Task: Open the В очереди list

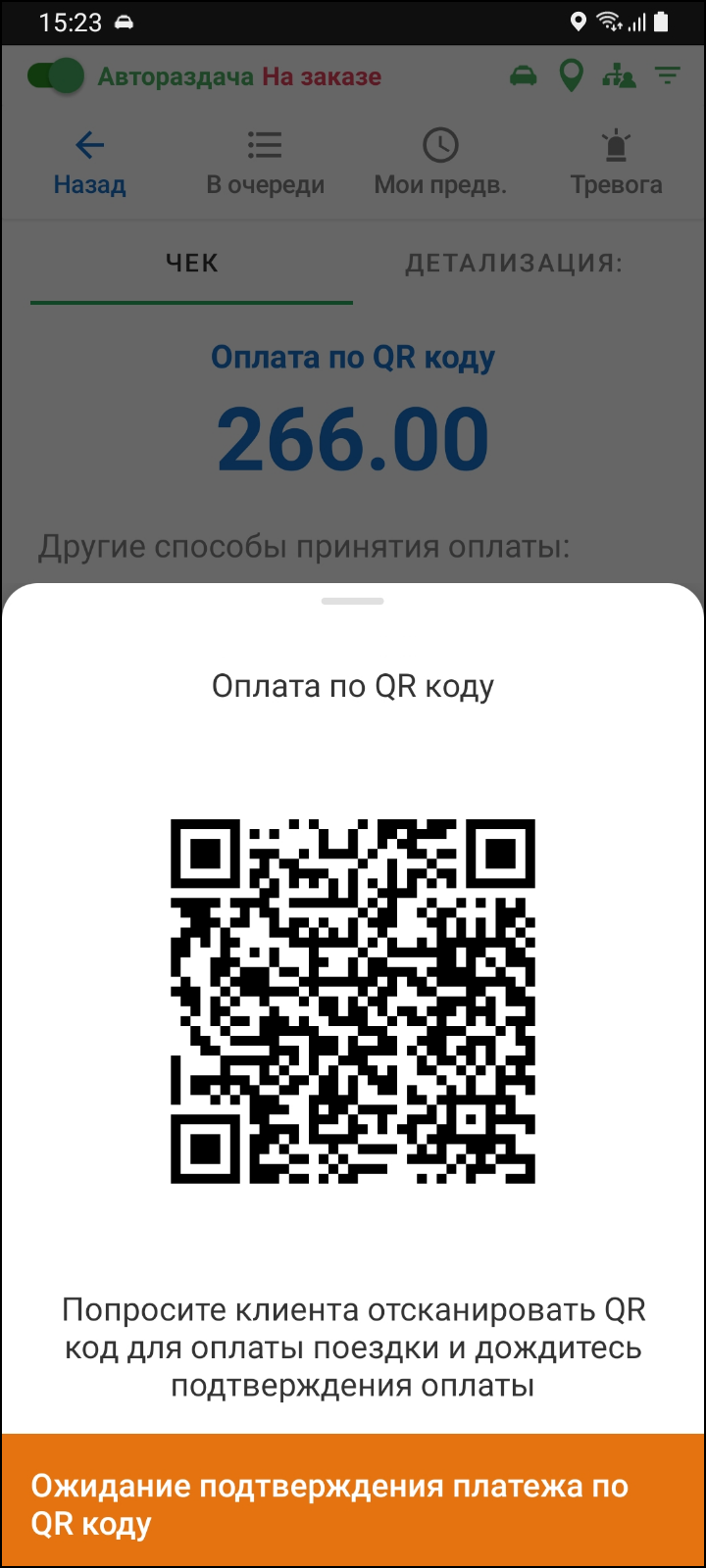Action: 265,164
